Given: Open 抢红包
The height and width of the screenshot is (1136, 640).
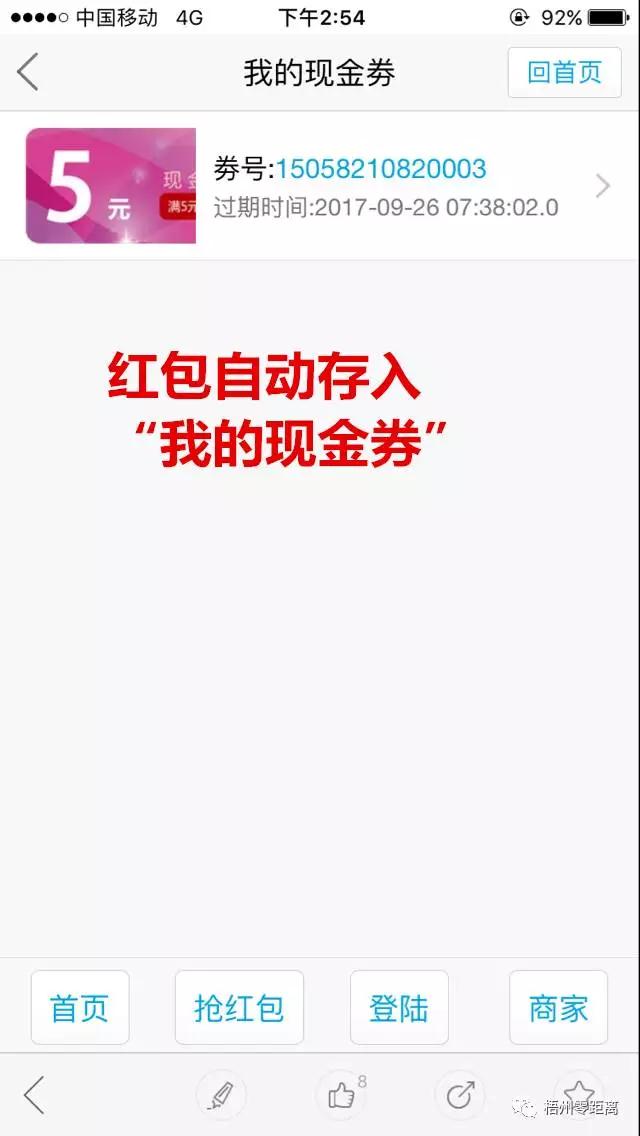Looking at the screenshot, I should point(239,1008).
